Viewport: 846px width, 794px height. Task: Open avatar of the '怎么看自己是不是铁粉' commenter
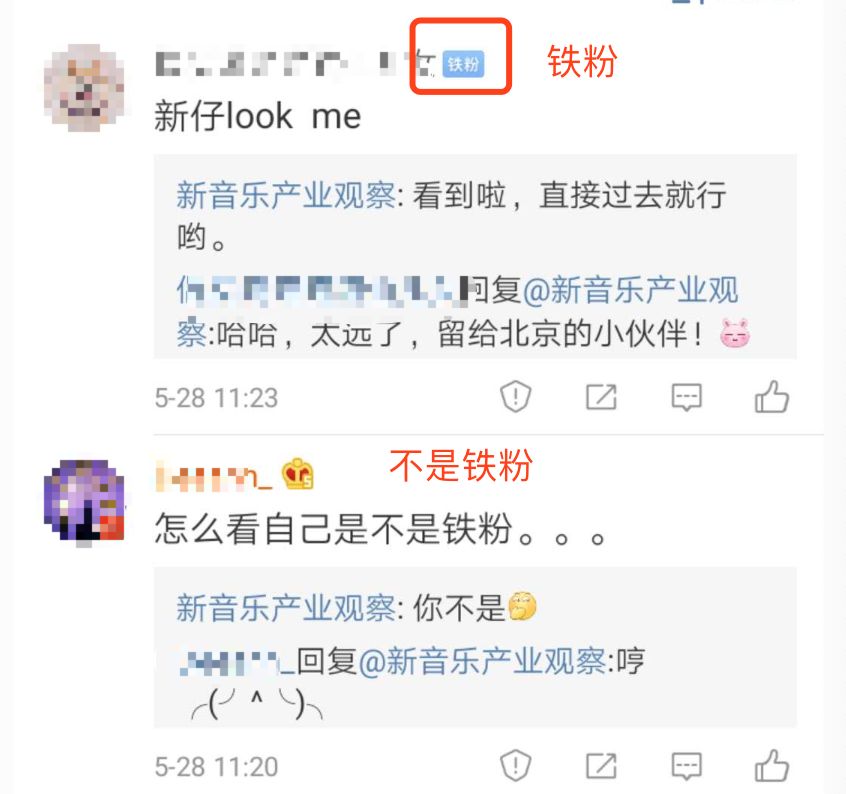pos(84,503)
